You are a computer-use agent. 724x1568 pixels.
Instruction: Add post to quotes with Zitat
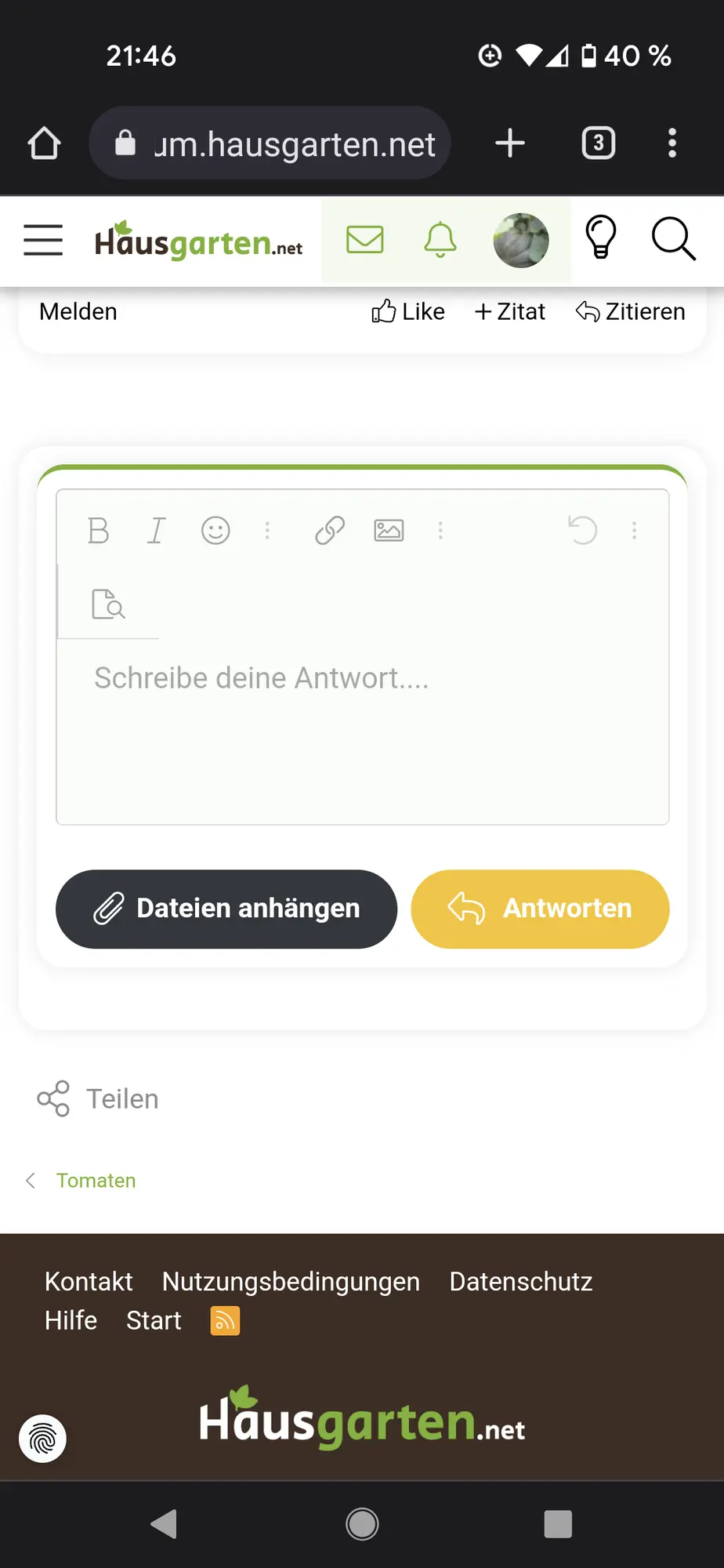(510, 312)
